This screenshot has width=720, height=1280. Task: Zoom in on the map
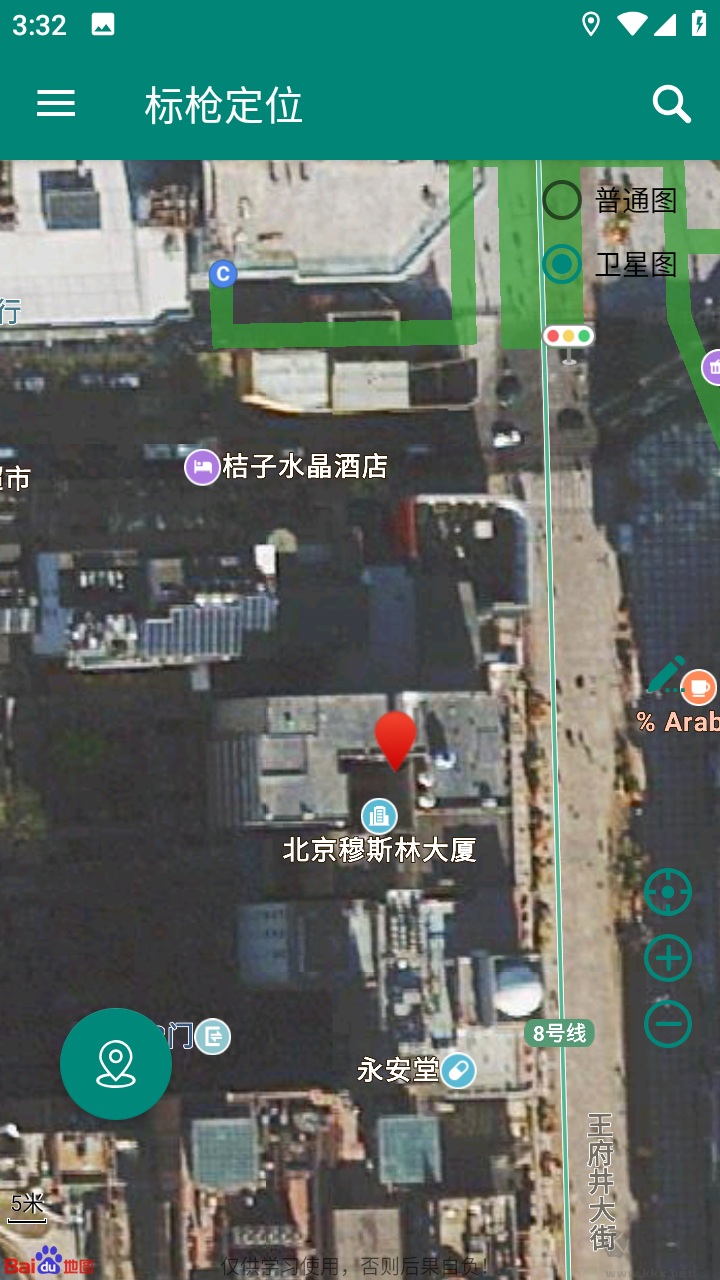667,958
